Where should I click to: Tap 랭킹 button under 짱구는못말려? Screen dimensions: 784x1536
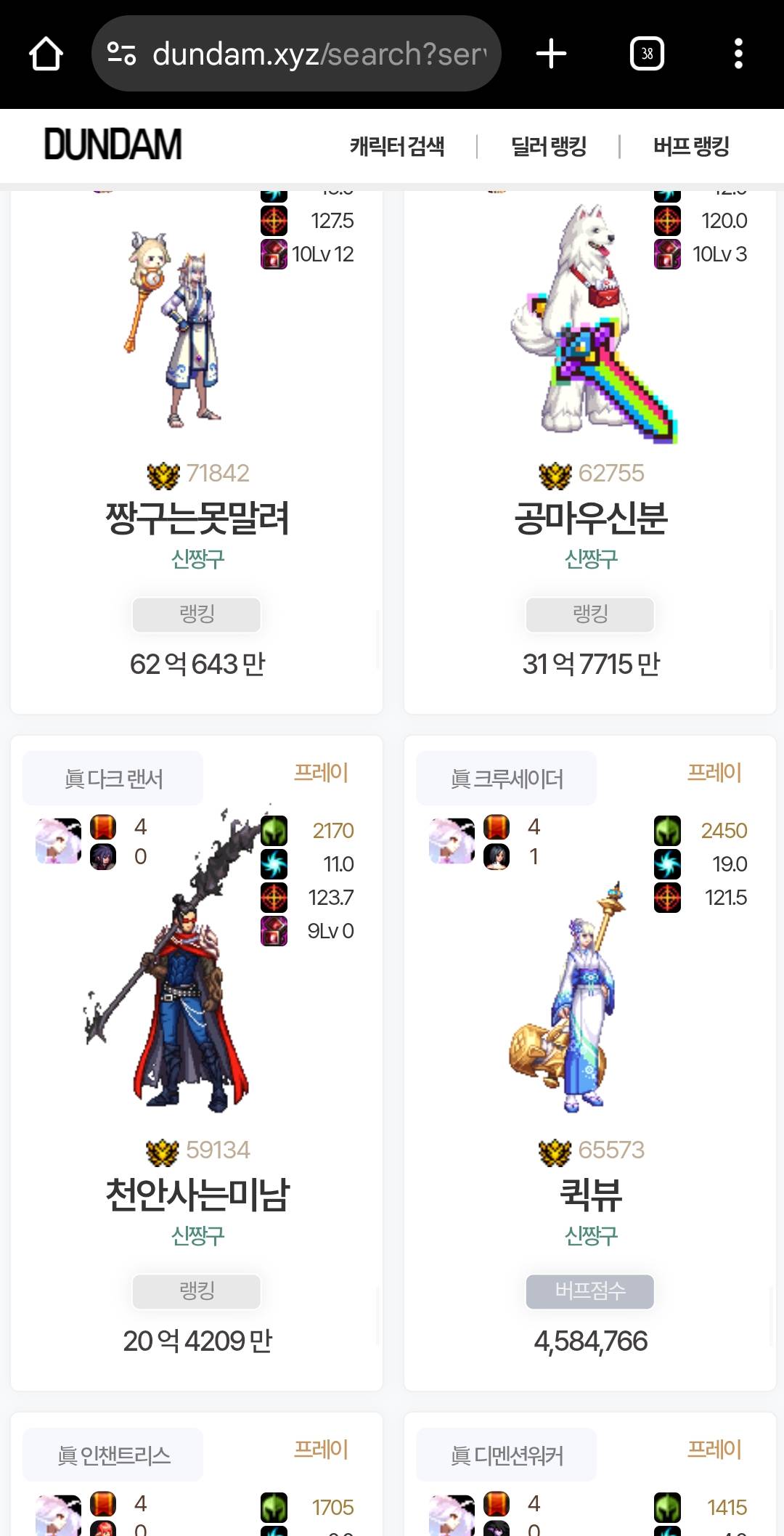click(197, 614)
